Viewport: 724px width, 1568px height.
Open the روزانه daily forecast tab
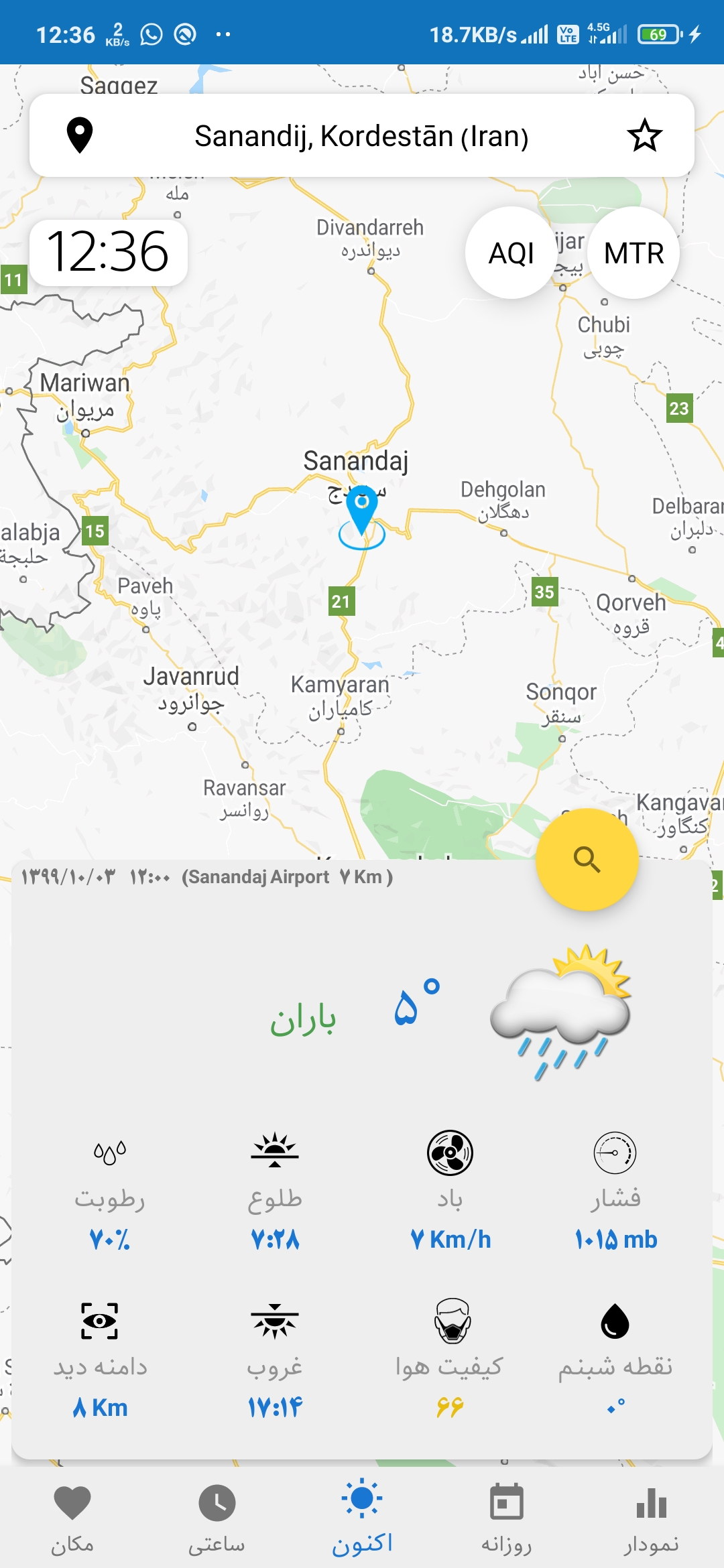(x=507, y=1516)
